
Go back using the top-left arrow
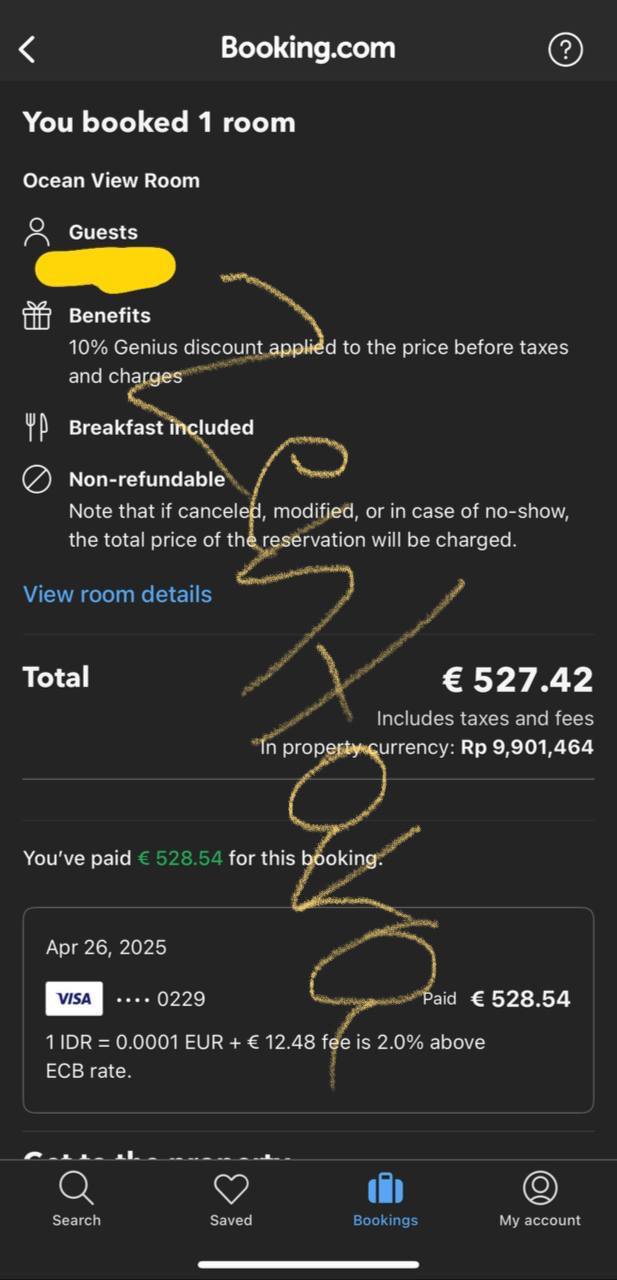[x=28, y=49]
